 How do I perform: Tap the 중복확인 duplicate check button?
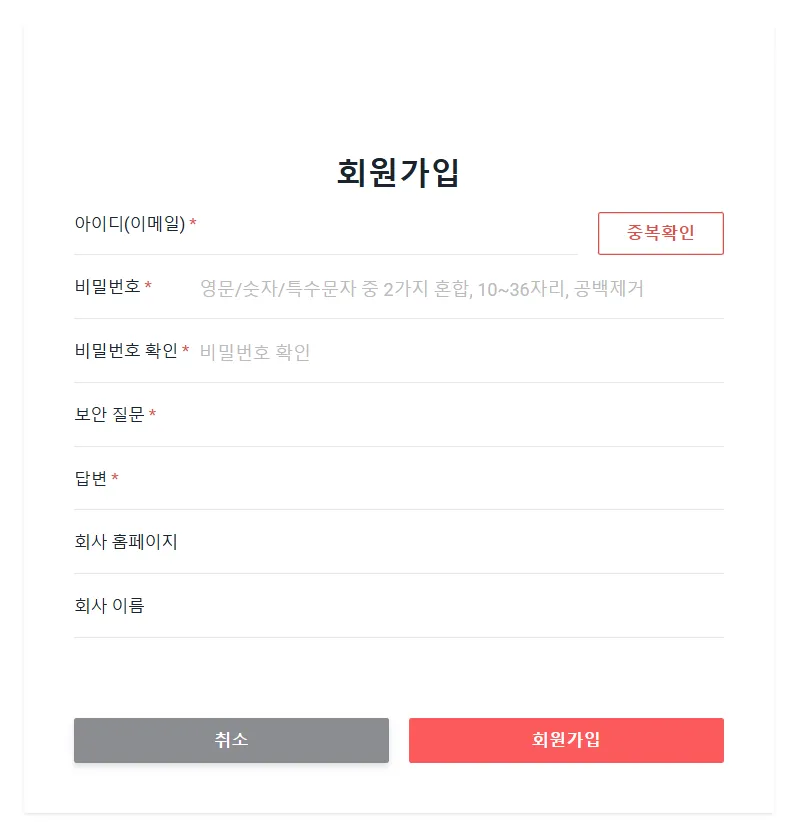tap(660, 233)
